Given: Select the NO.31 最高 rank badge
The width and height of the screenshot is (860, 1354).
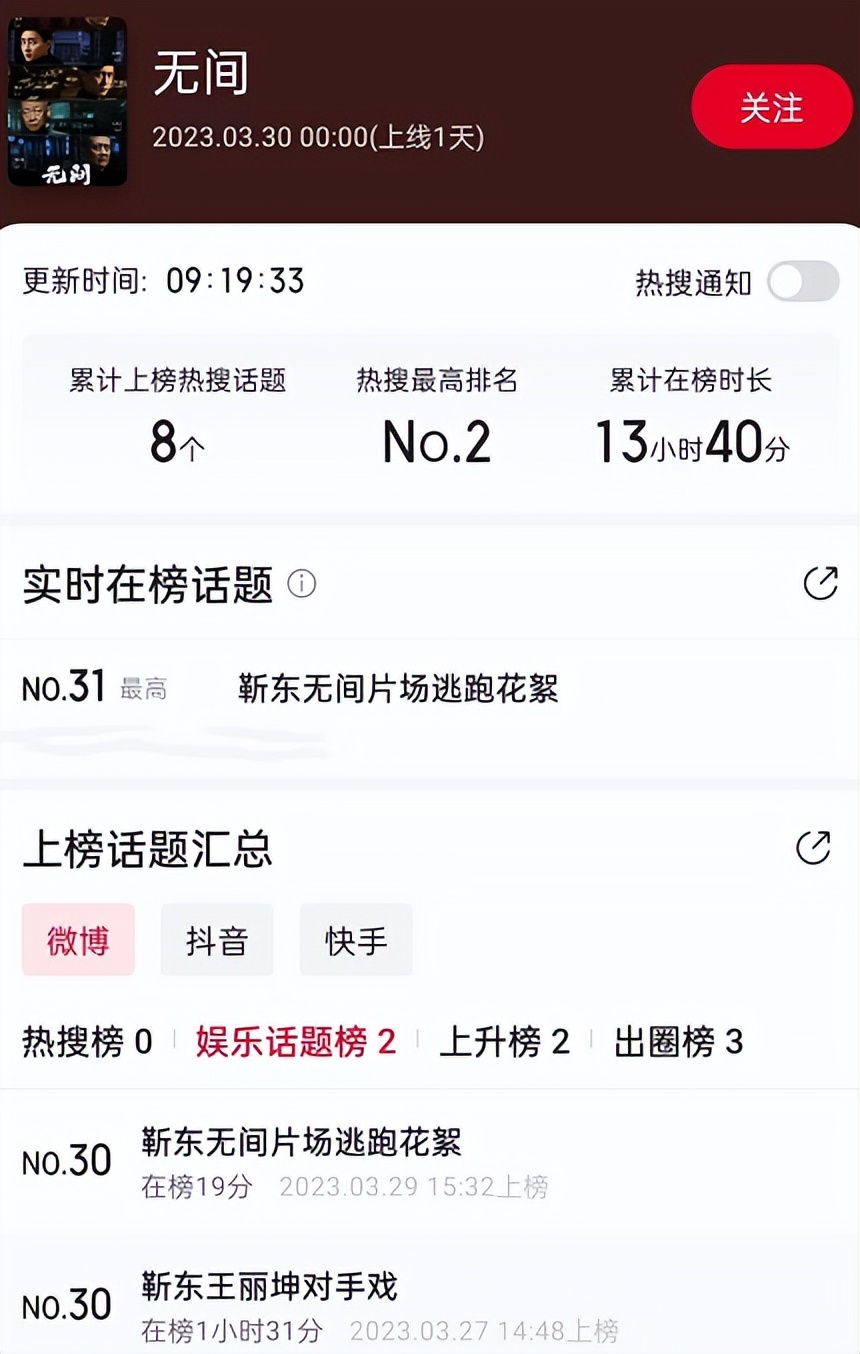Looking at the screenshot, I should [88, 685].
